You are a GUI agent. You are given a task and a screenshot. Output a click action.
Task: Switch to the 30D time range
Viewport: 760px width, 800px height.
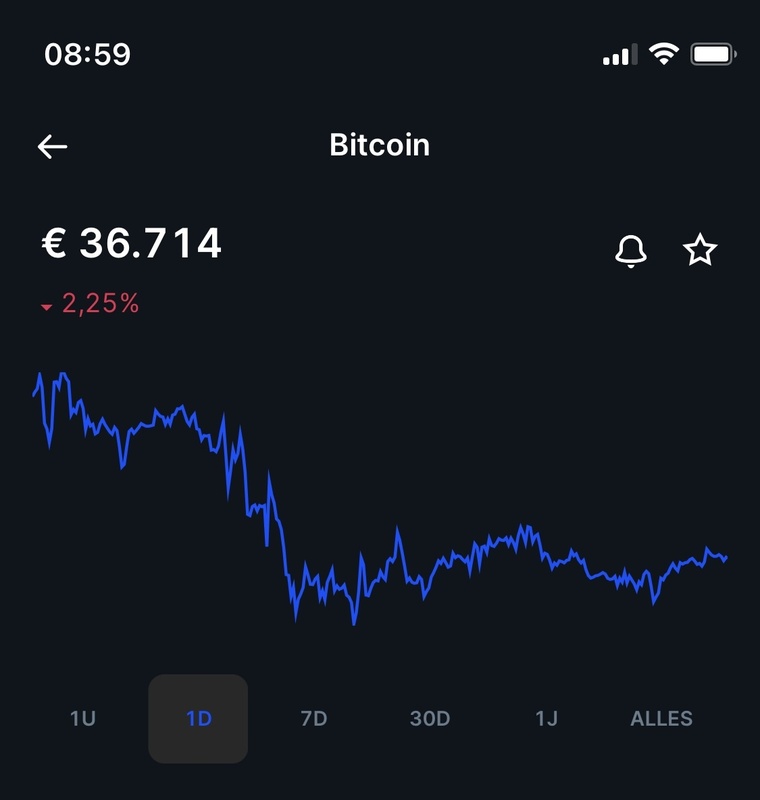tap(430, 718)
